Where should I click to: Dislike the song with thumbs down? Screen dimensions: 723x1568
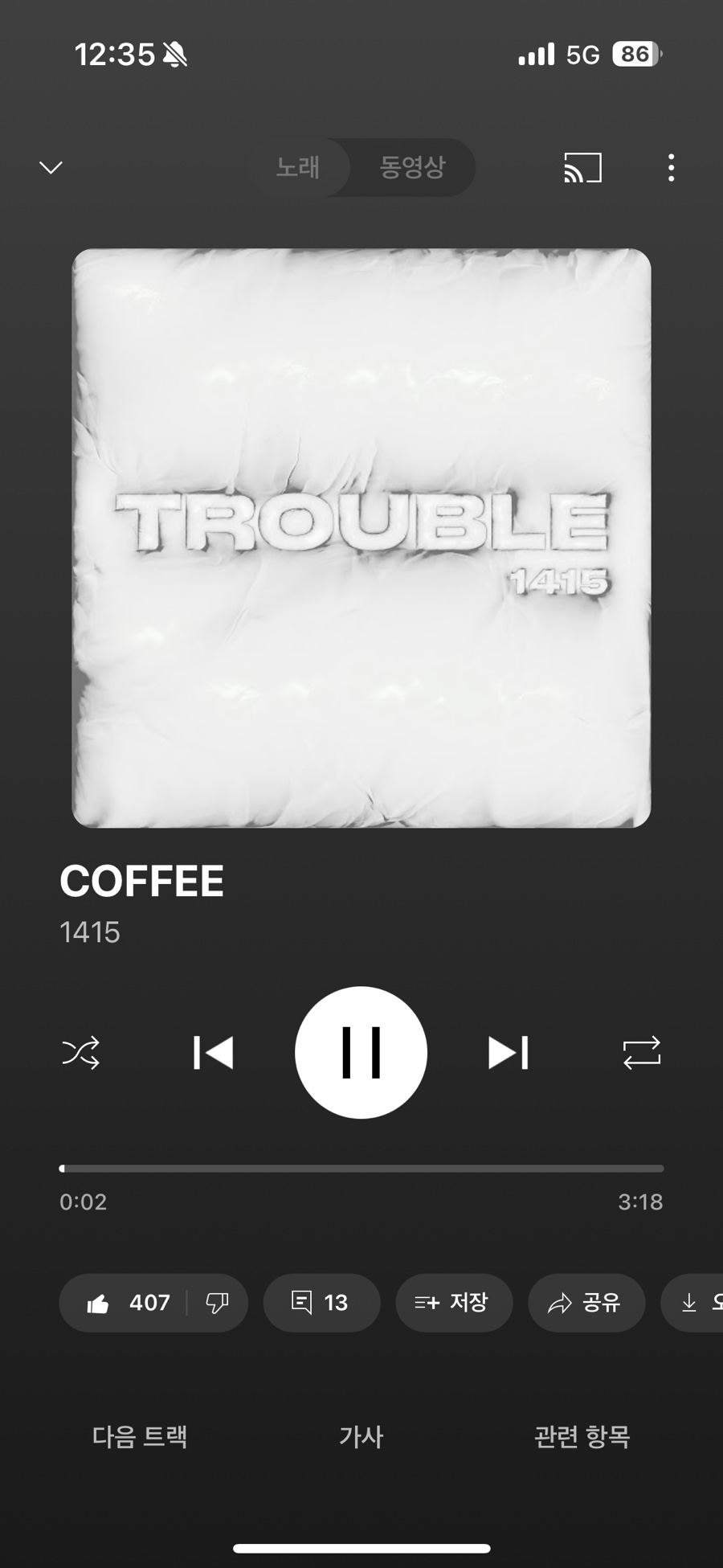(217, 1303)
